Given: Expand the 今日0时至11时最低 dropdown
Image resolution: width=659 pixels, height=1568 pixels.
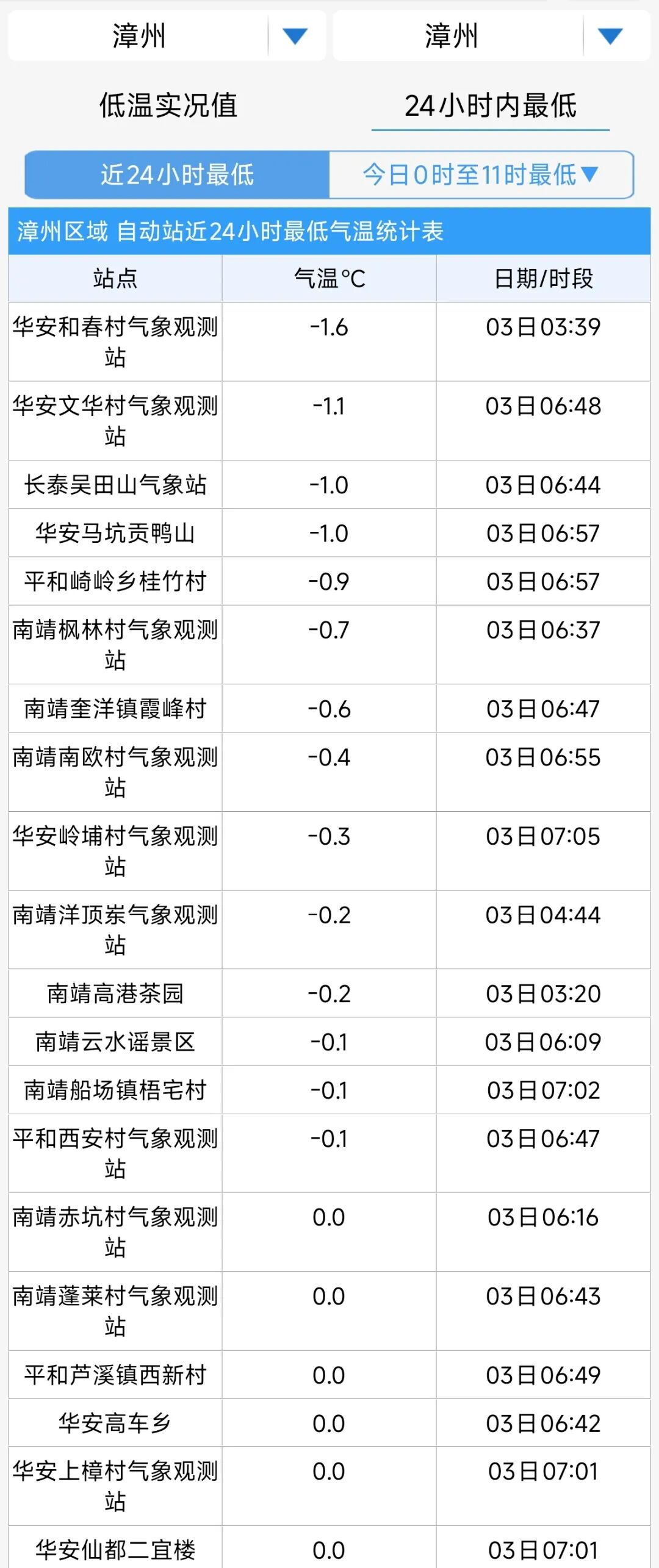Looking at the screenshot, I should (481, 175).
